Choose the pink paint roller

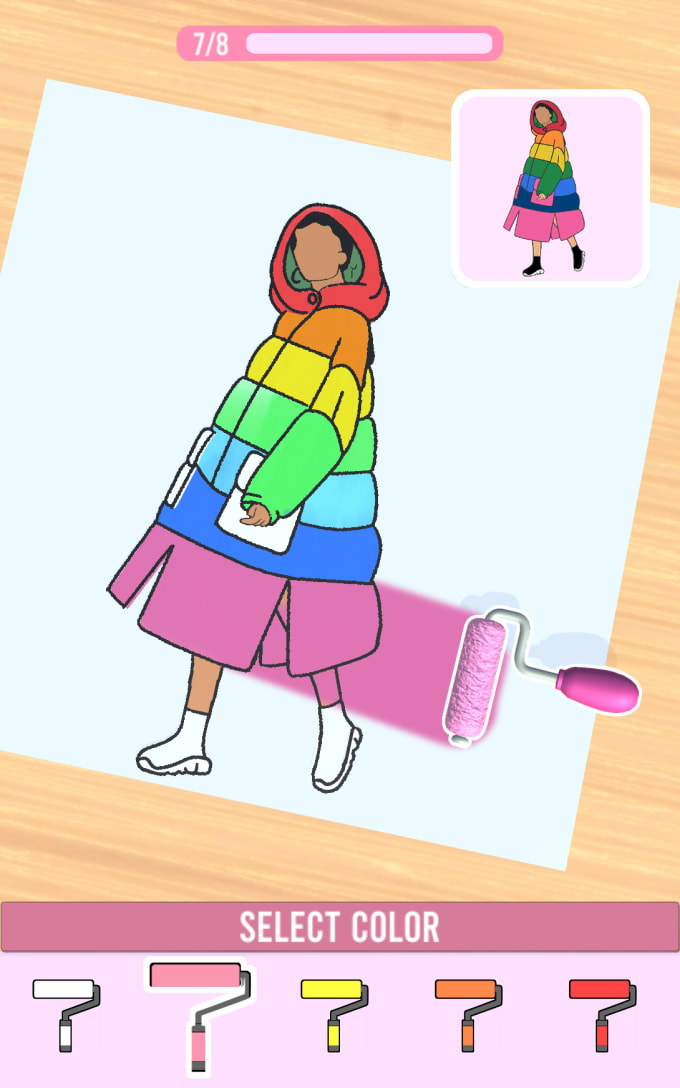pyautogui.click(x=199, y=1010)
